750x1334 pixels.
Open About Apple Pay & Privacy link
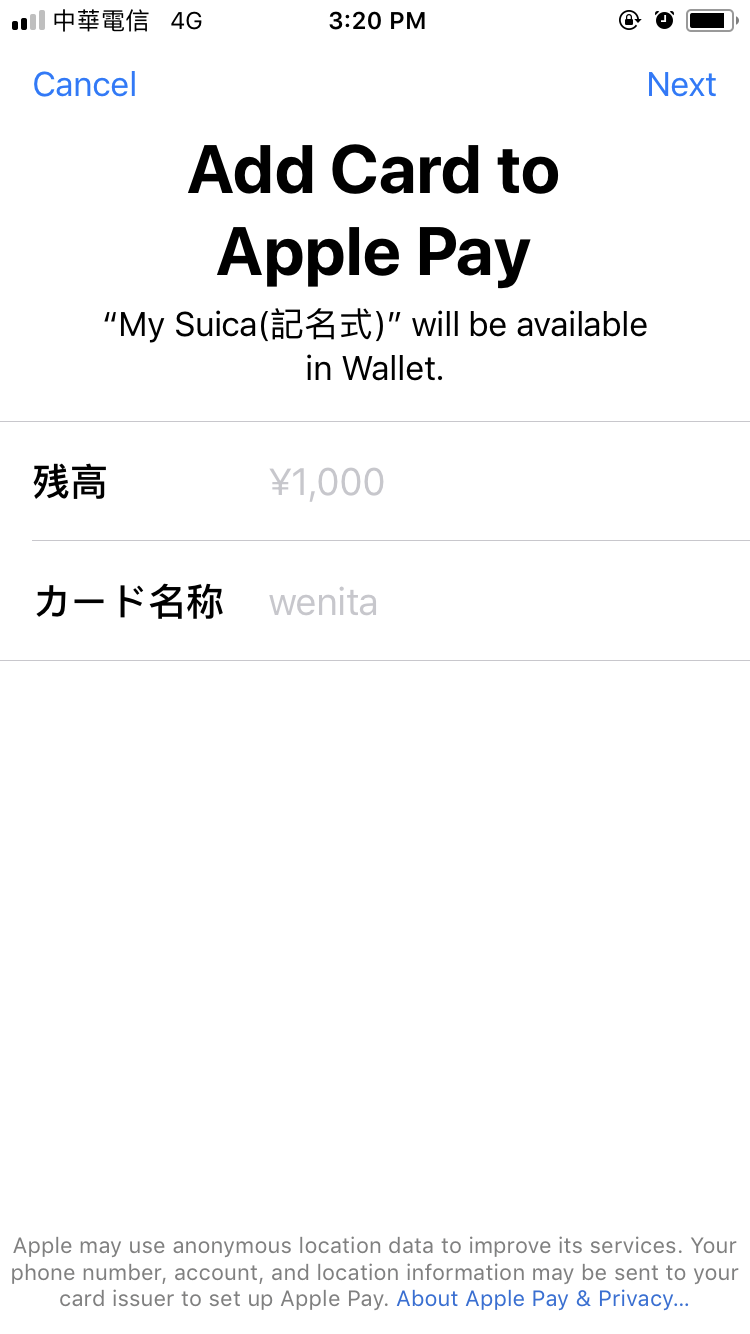(542, 1299)
